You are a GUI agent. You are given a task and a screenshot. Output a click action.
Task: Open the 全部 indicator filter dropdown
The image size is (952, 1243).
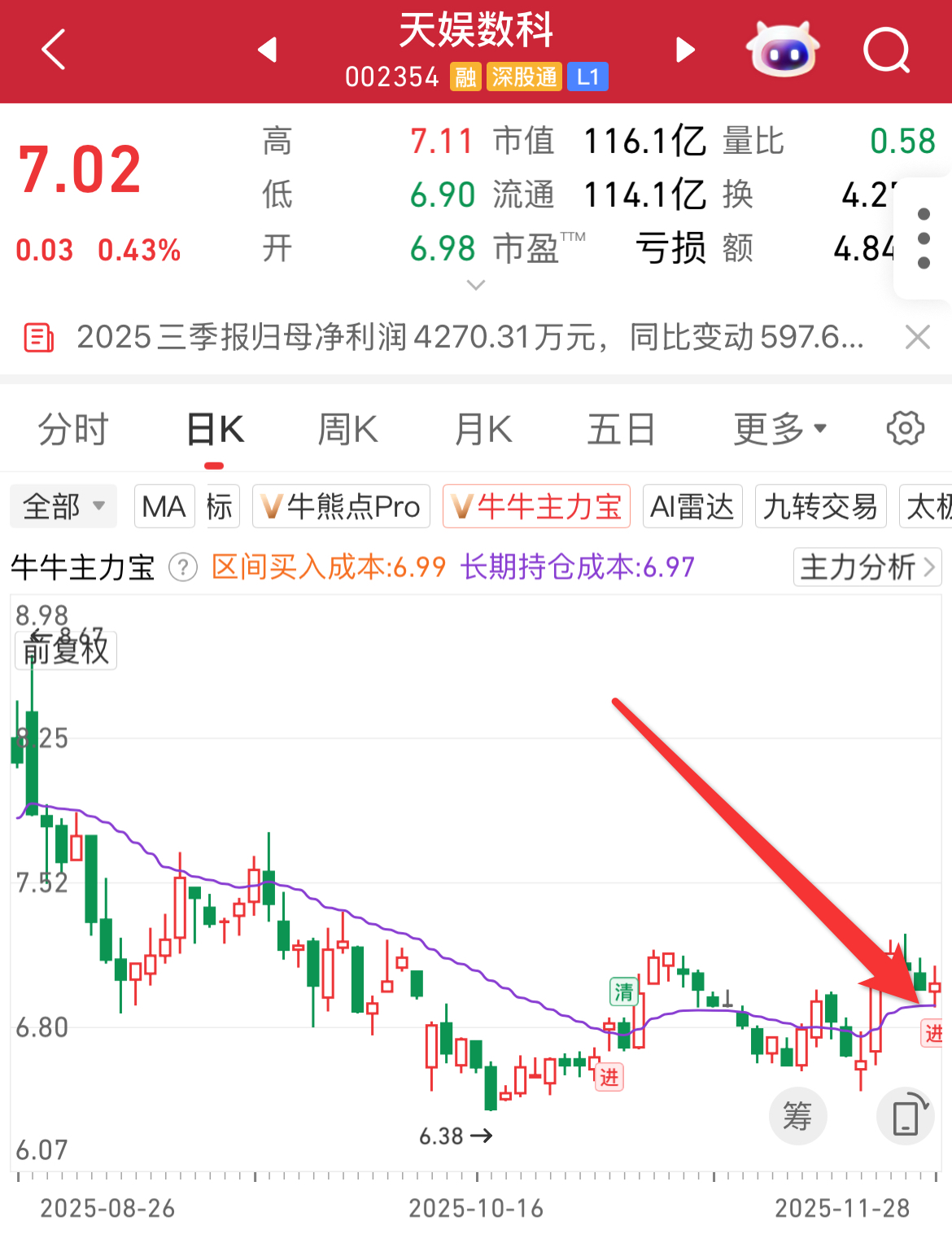click(63, 506)
